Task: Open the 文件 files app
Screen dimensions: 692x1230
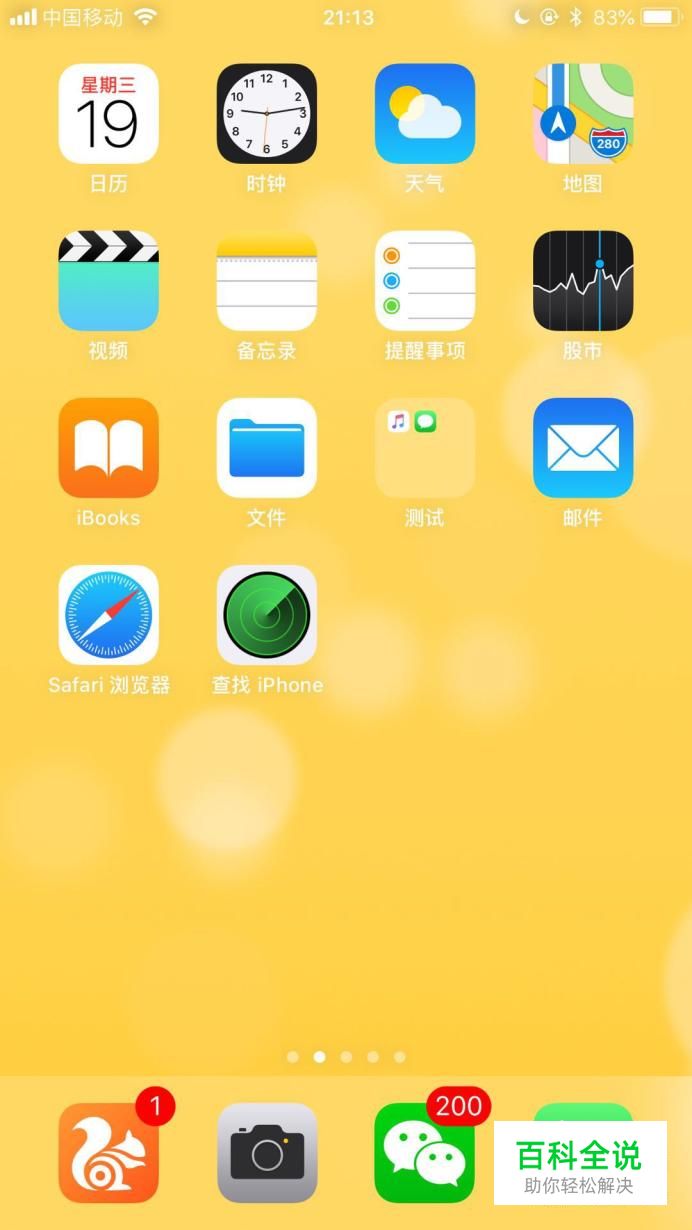Action: [266, 448]
